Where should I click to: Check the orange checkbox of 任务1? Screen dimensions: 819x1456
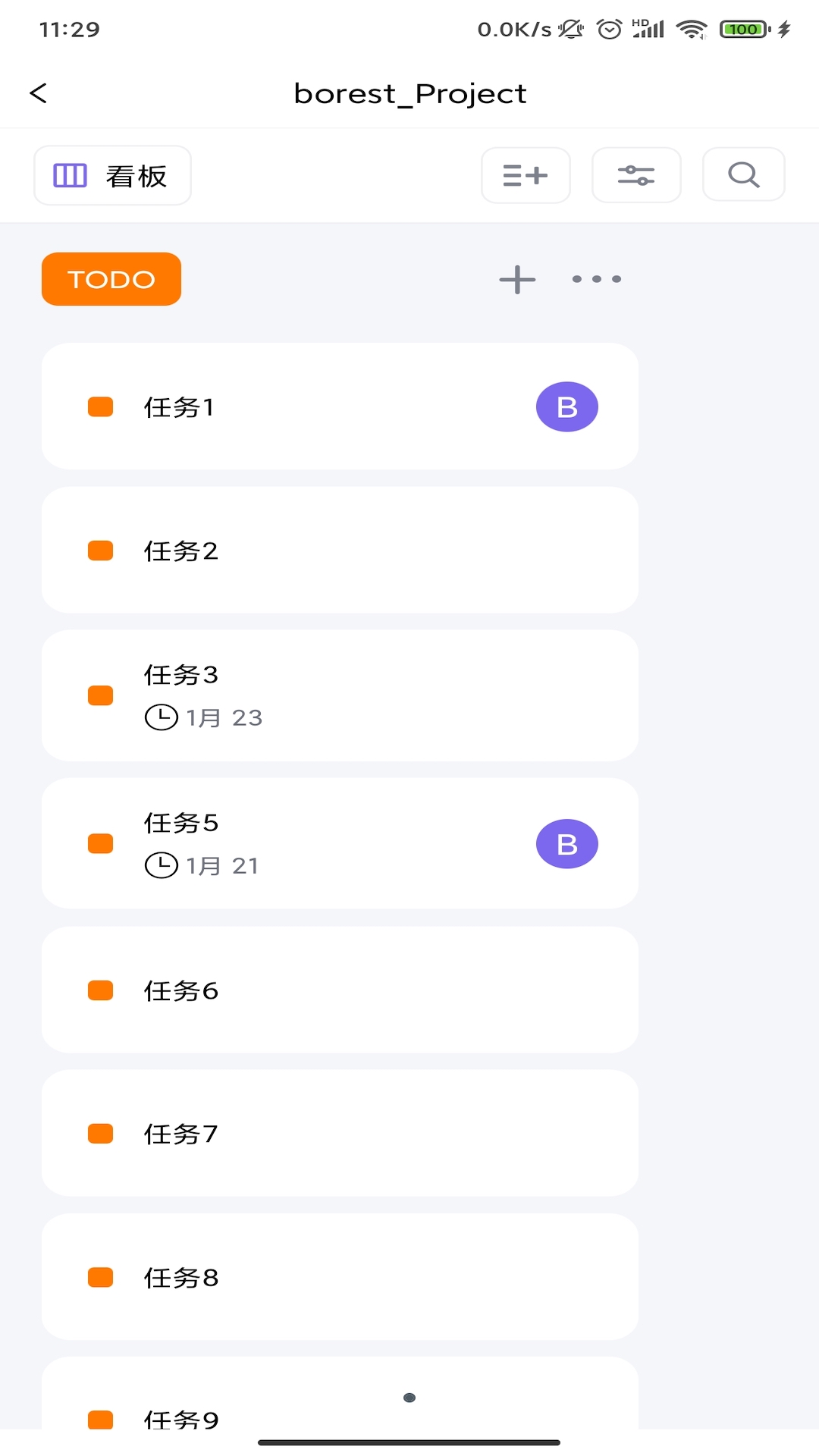(x=99, y=406)
